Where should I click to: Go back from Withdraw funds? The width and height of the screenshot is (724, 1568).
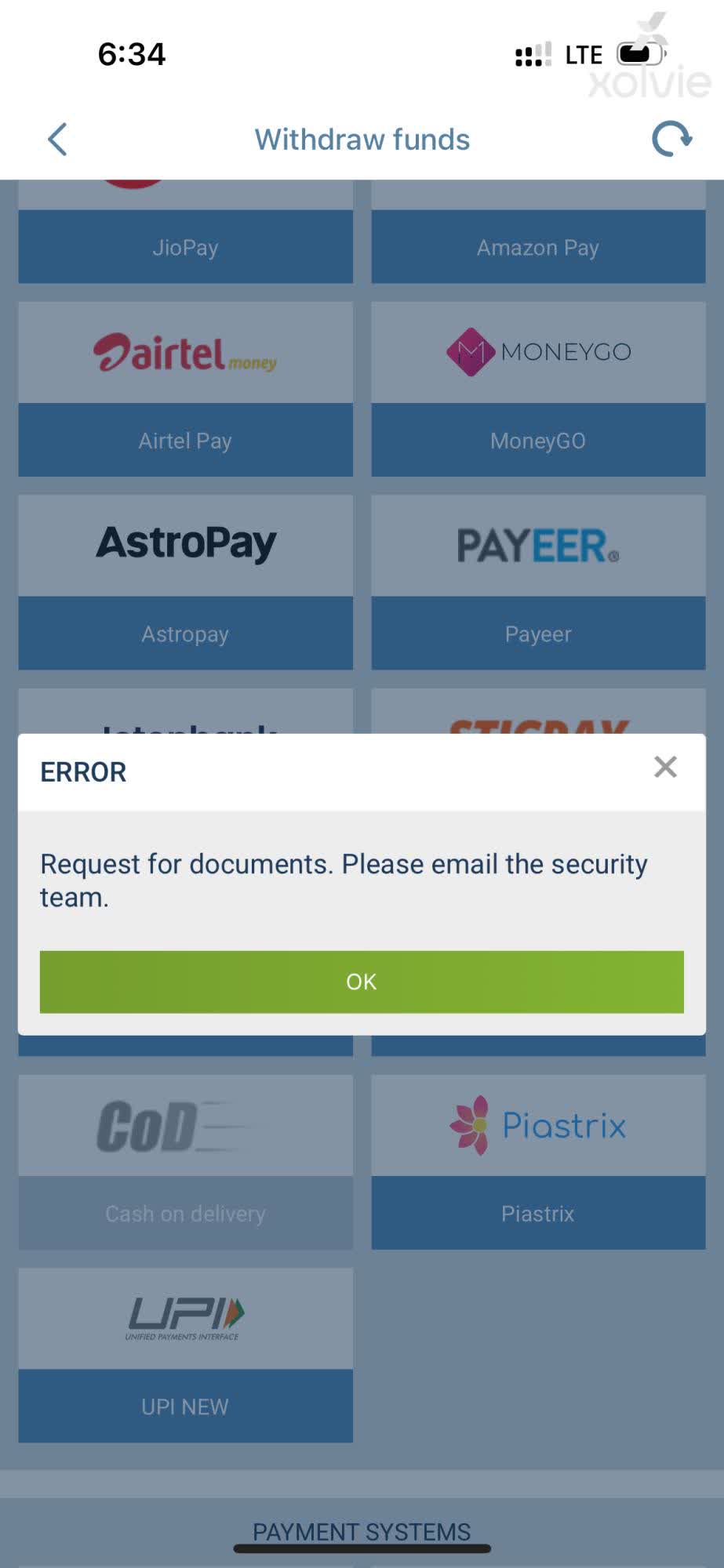(58, 140)
